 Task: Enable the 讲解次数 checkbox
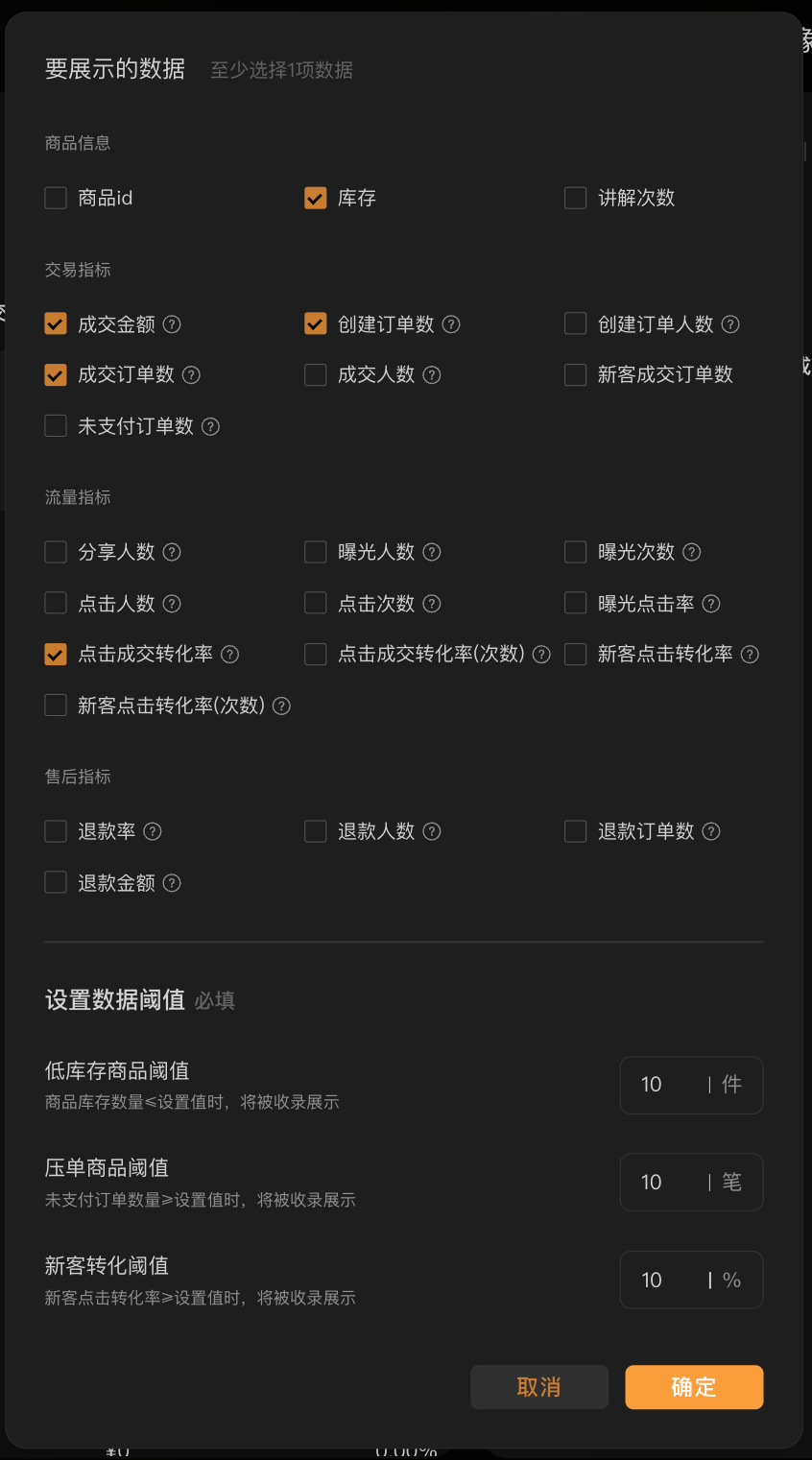click(576, 199)
